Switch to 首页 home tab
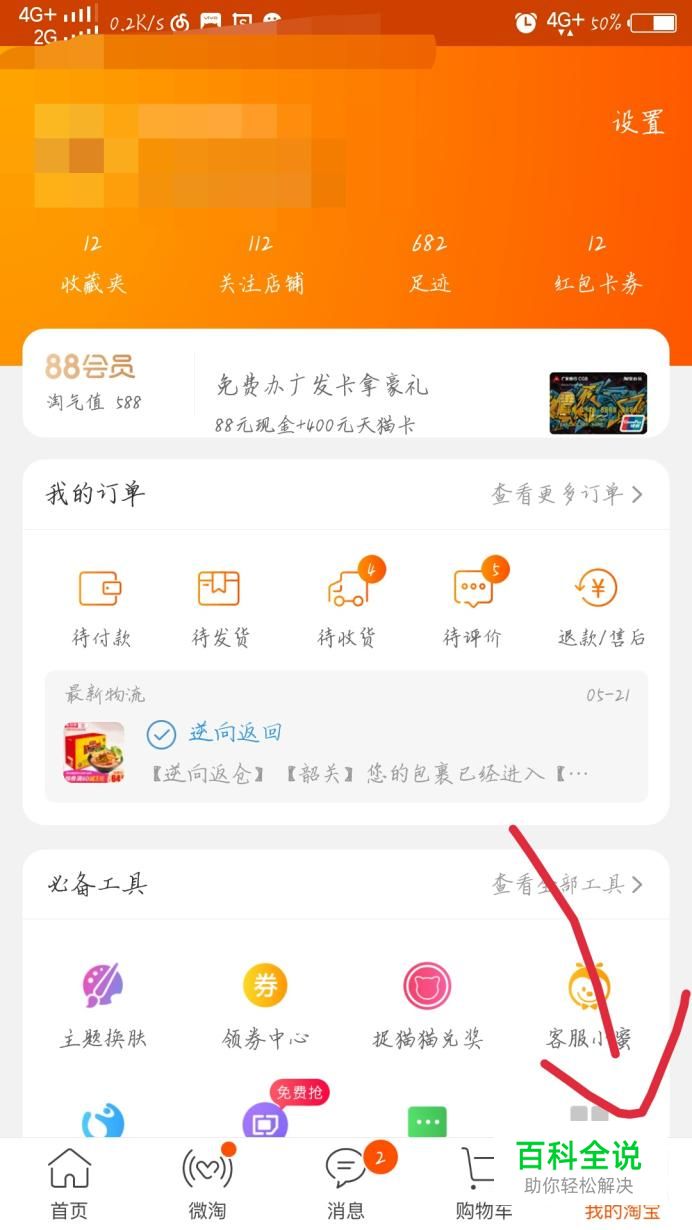 coord(69,1184)
